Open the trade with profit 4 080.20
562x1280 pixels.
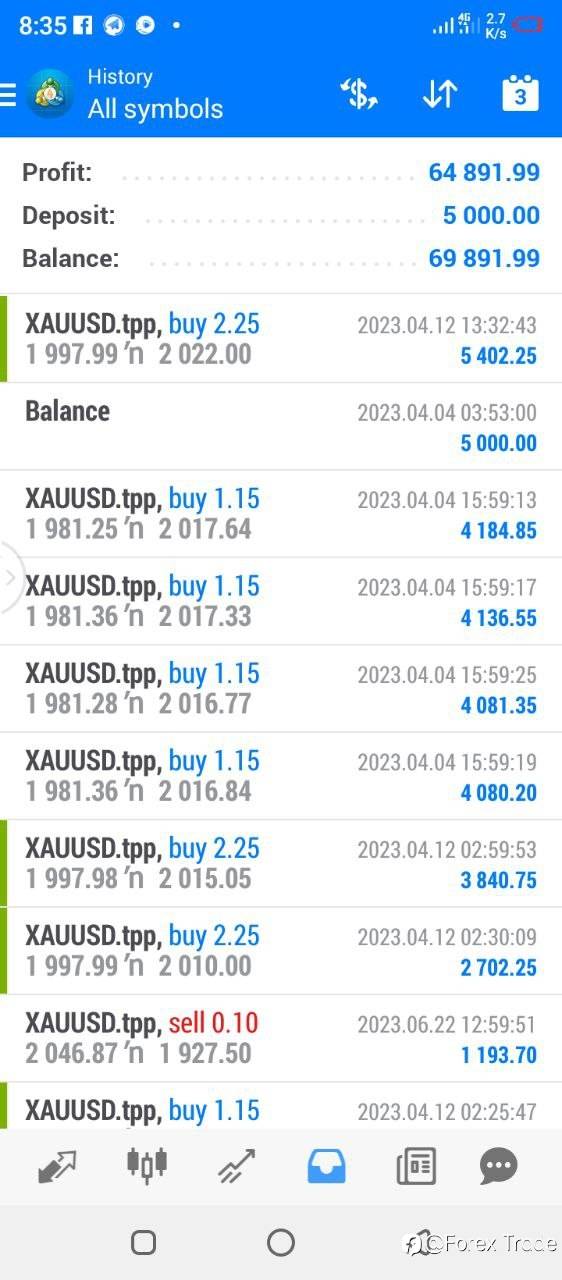(281, 776)
